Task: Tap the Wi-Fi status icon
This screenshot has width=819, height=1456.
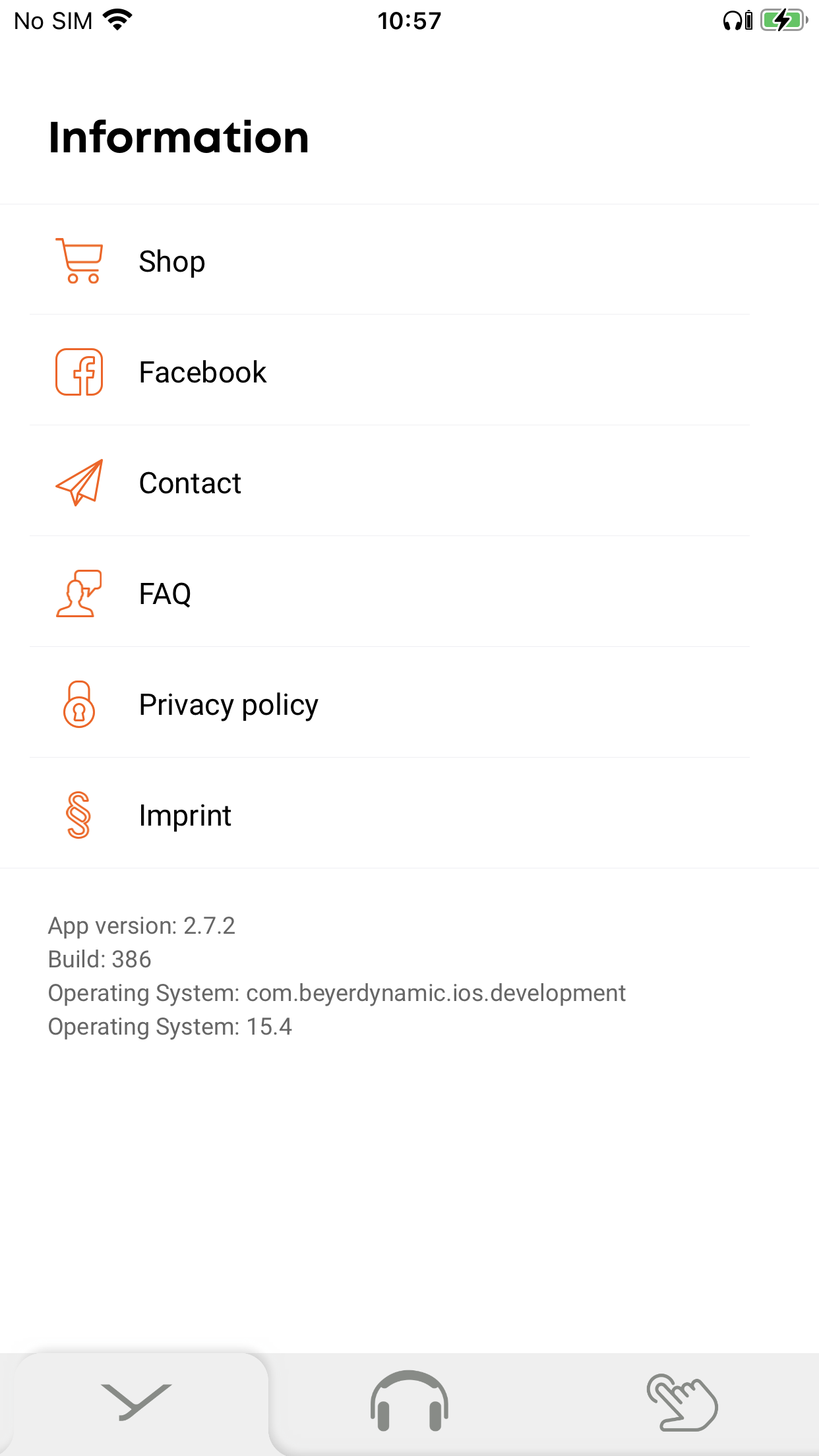Action: click(116, 19)
